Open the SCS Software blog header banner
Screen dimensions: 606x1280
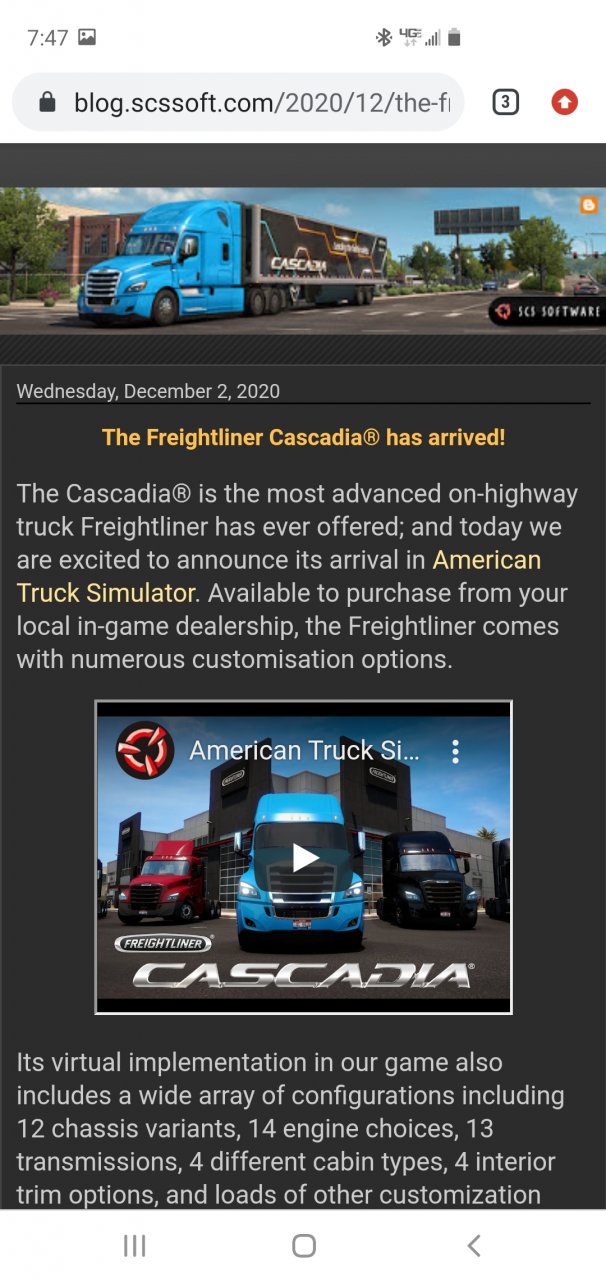coord(300,262)
